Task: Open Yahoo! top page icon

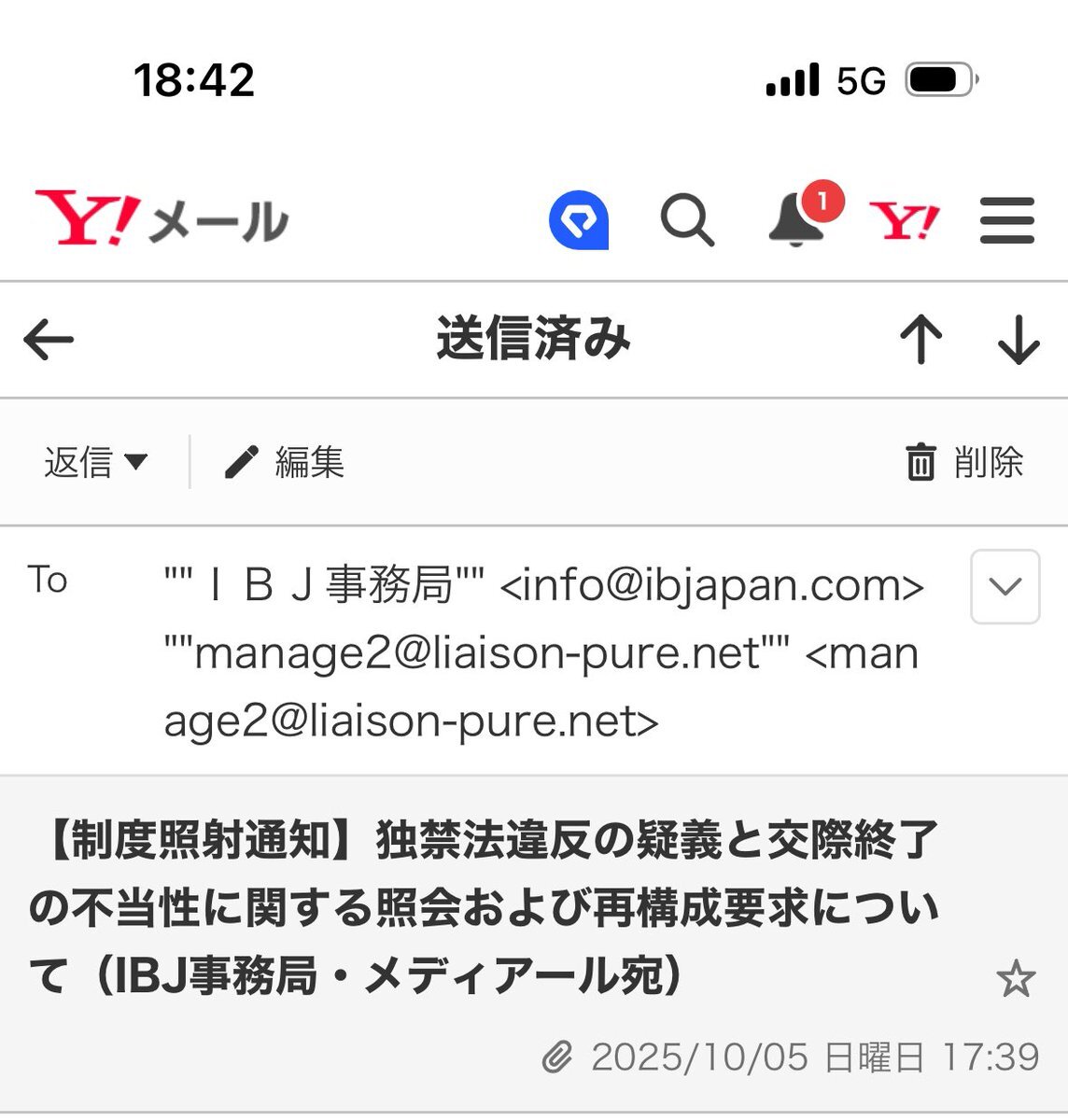Action: (x=904, y=221)
